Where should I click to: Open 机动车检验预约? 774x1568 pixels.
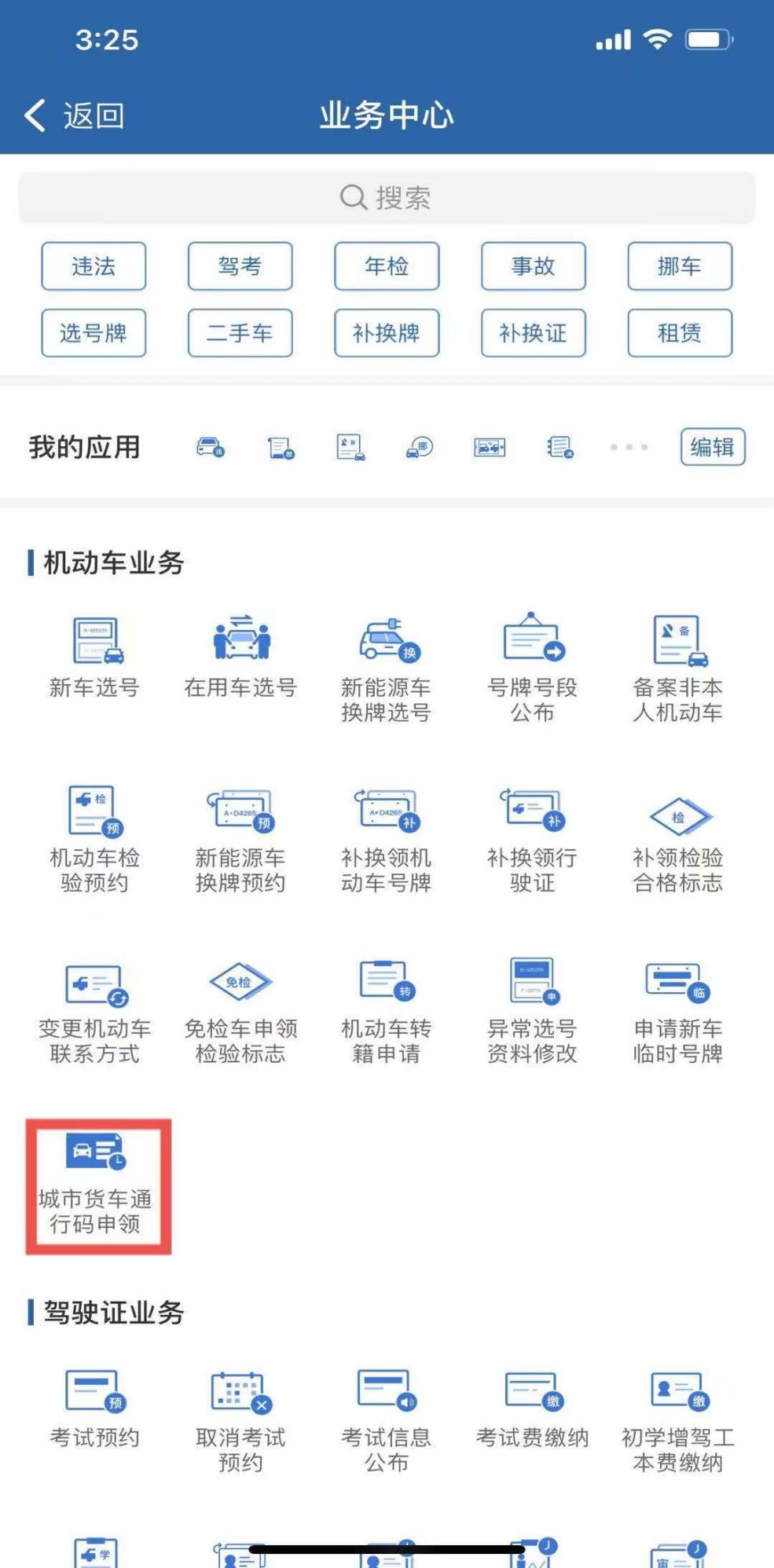point(94,840)
